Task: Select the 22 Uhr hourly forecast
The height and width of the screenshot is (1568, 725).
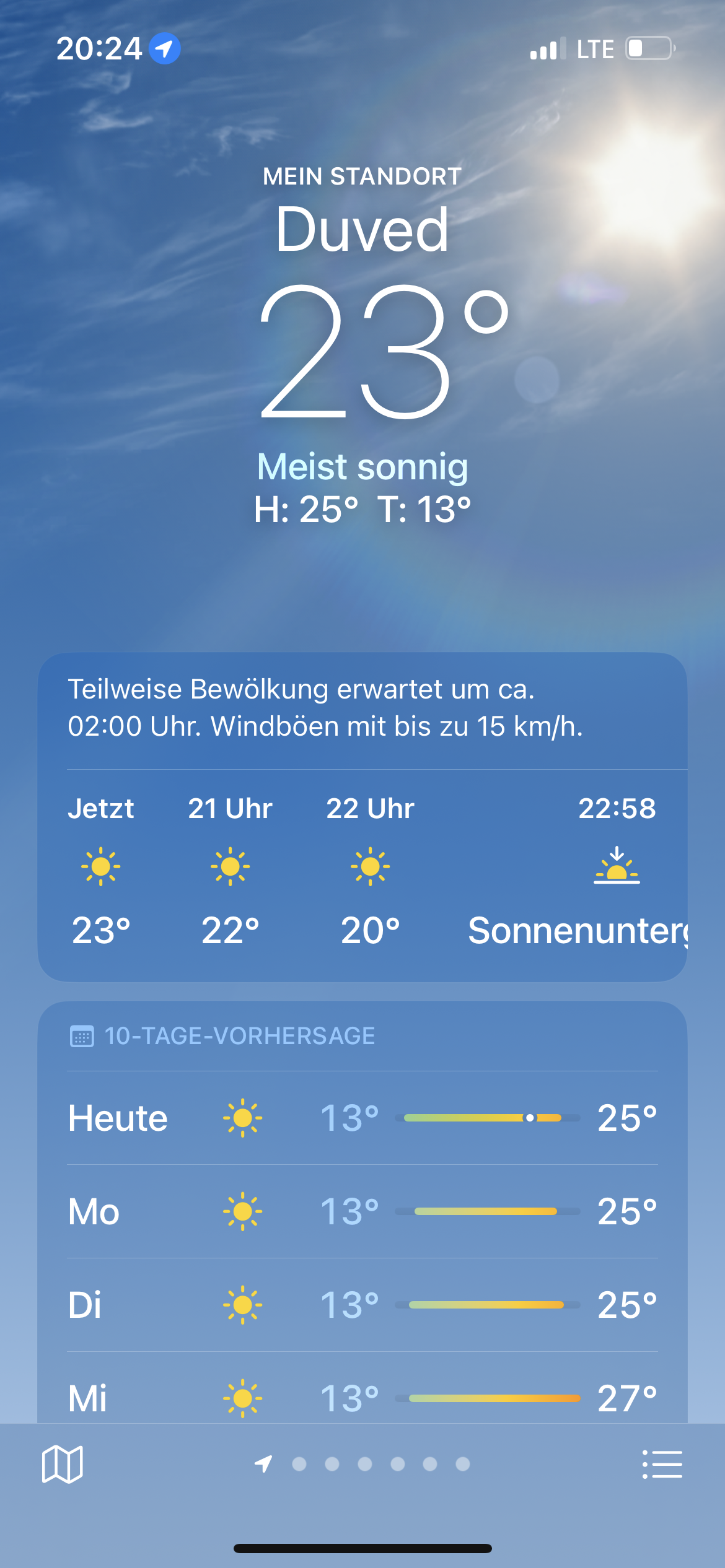Action: coord(370,868)
